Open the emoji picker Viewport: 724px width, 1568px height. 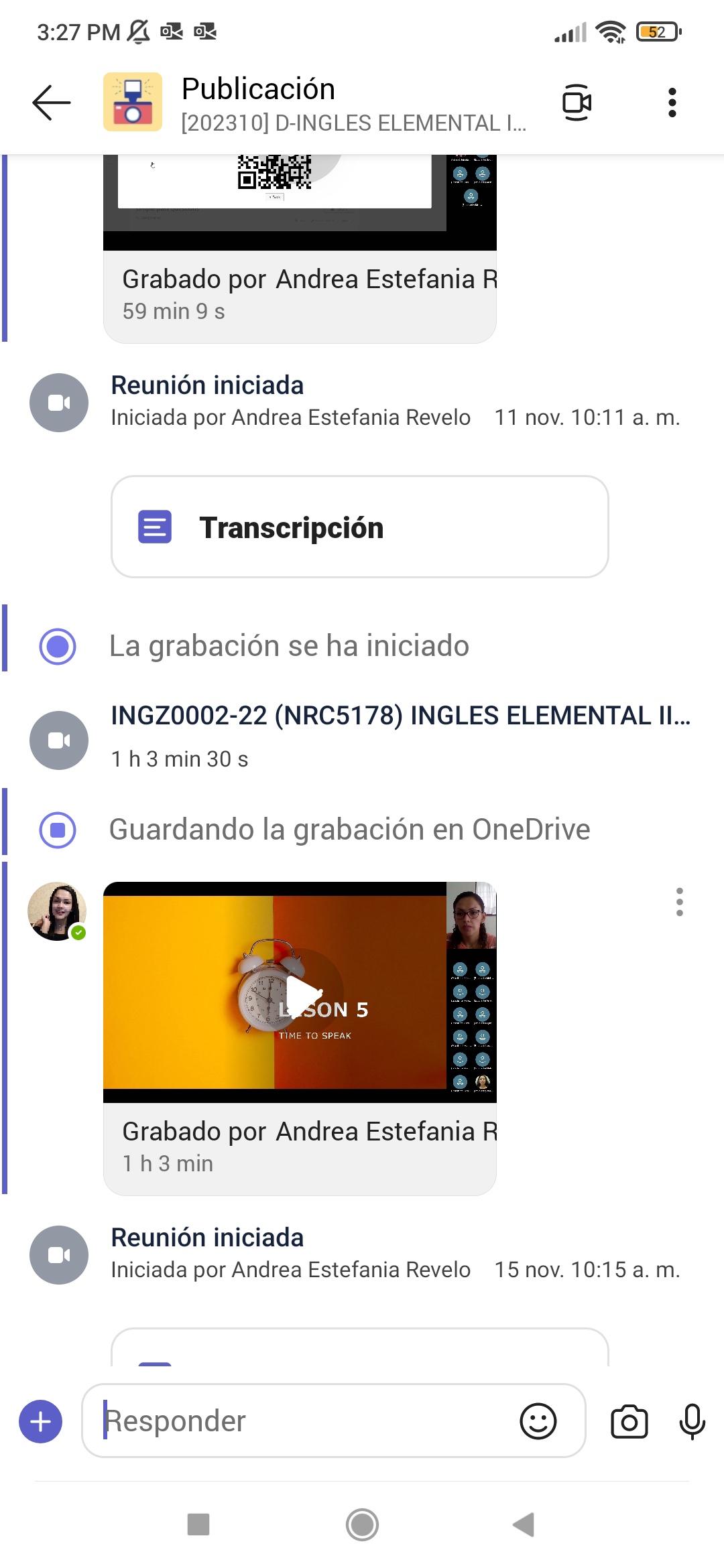(538, 1421)
